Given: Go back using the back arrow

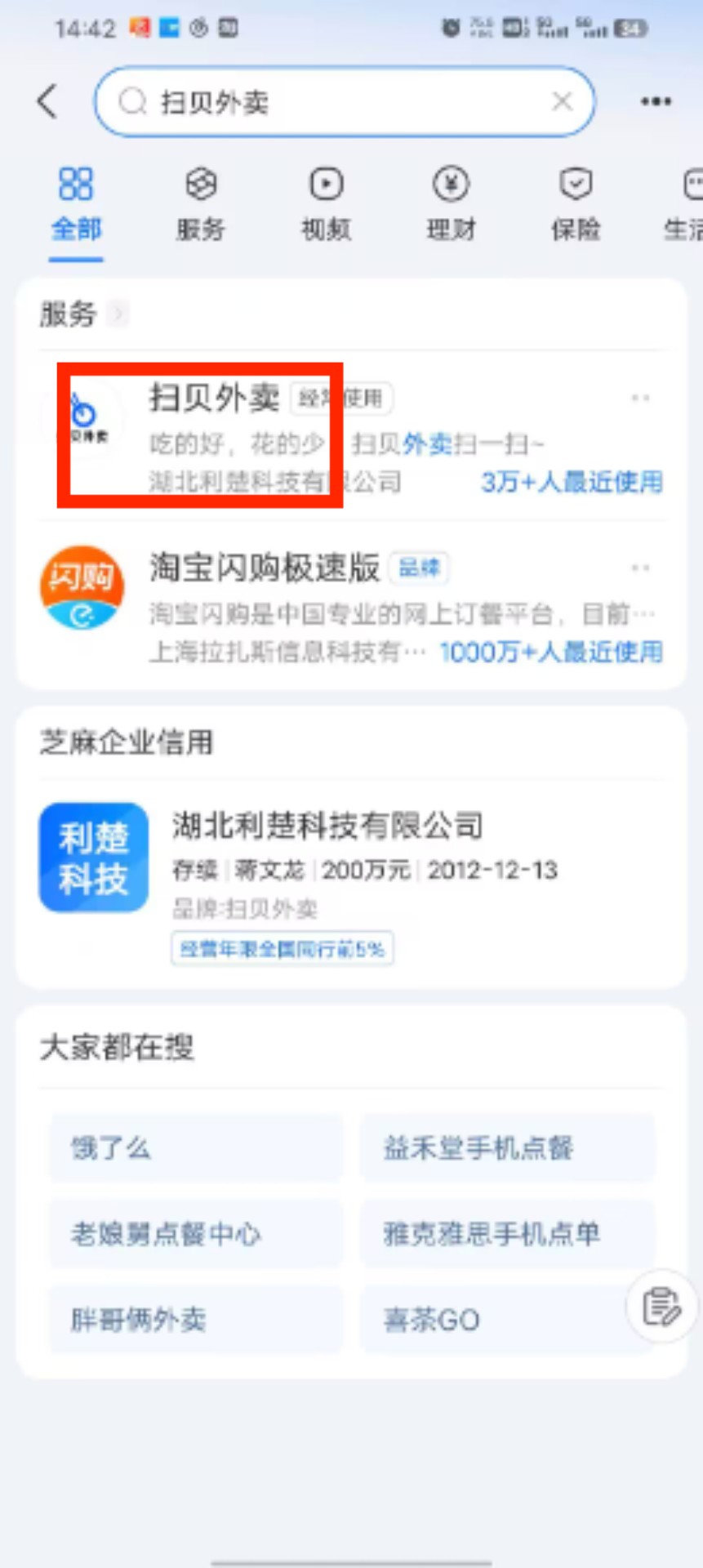Looking at the screenshot, I should point(47,101).
